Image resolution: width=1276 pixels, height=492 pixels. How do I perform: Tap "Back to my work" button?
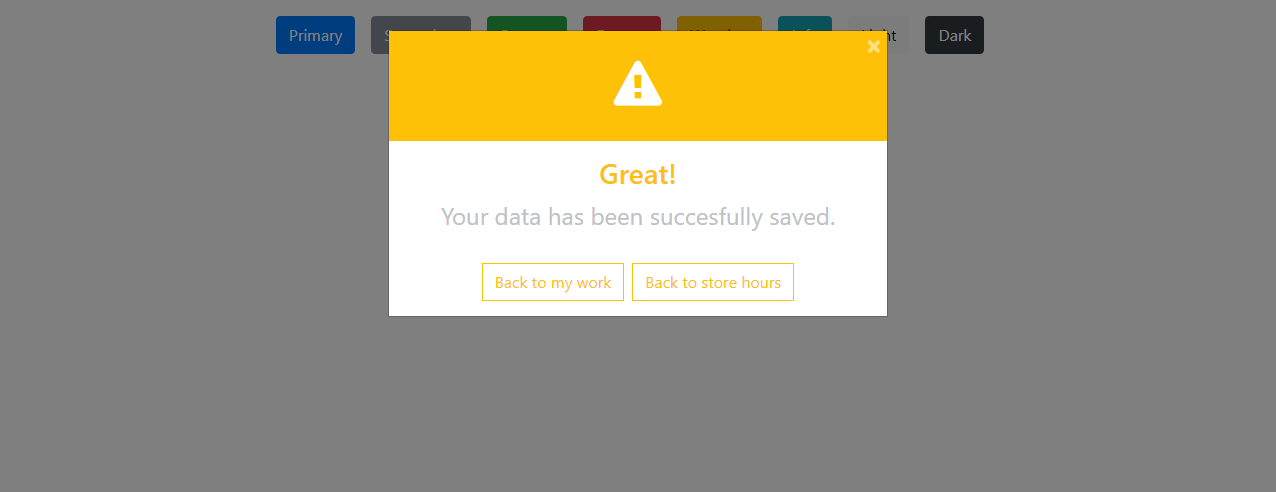[553, 282]
